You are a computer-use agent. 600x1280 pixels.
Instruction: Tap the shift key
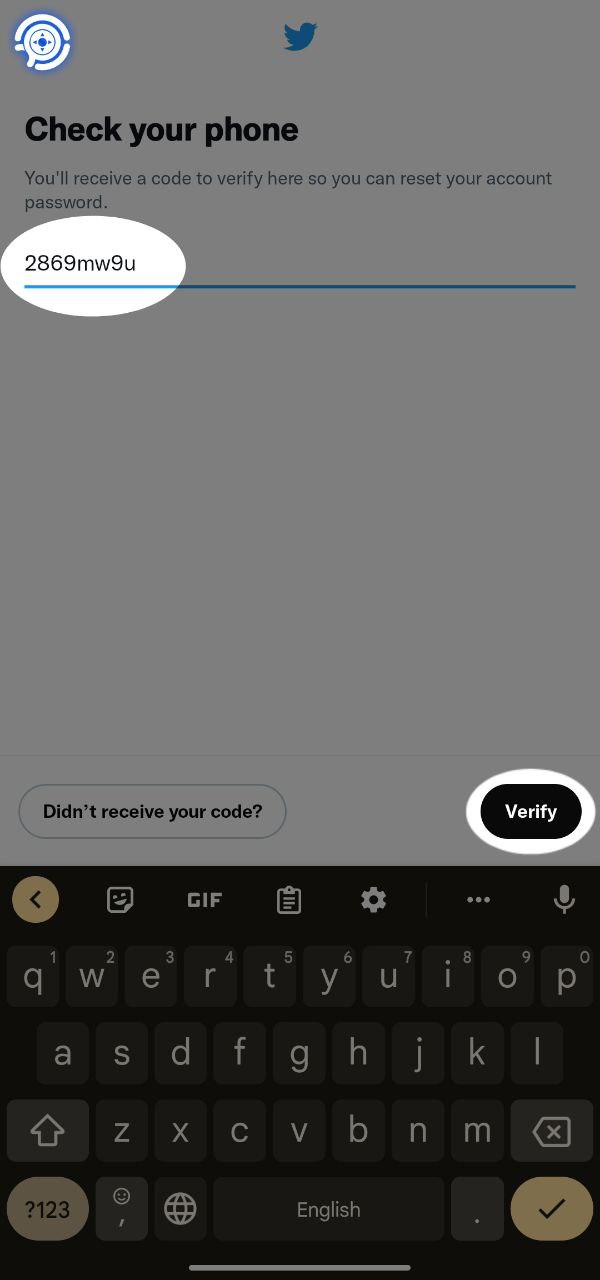(x=47, y=1131)
